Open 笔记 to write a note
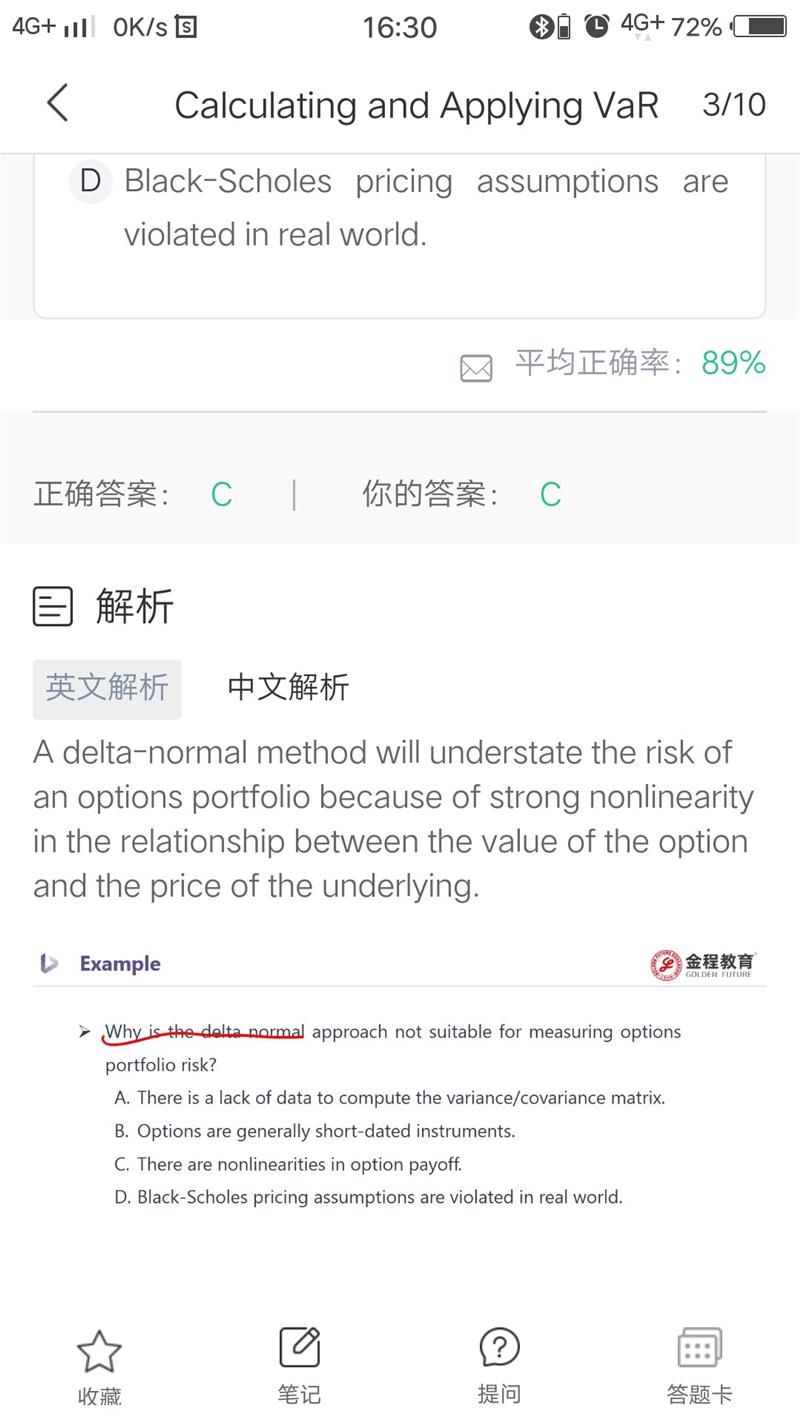Image resolution: width=800 pixels, height=1422 pixels. pyautogui.click(x=299, y=1365)
